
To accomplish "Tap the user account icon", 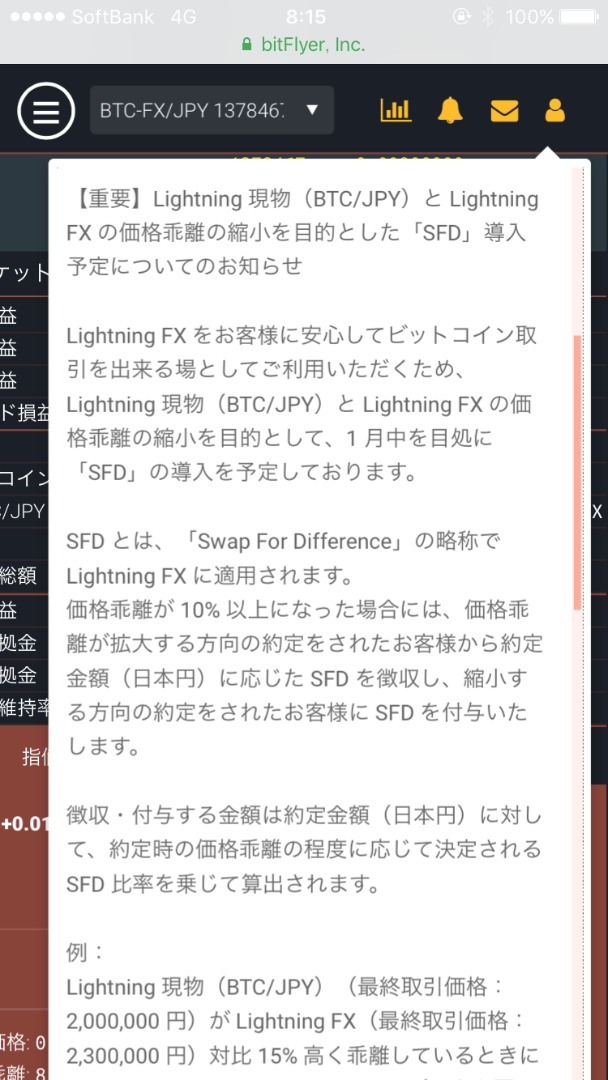I will [555, 110].
